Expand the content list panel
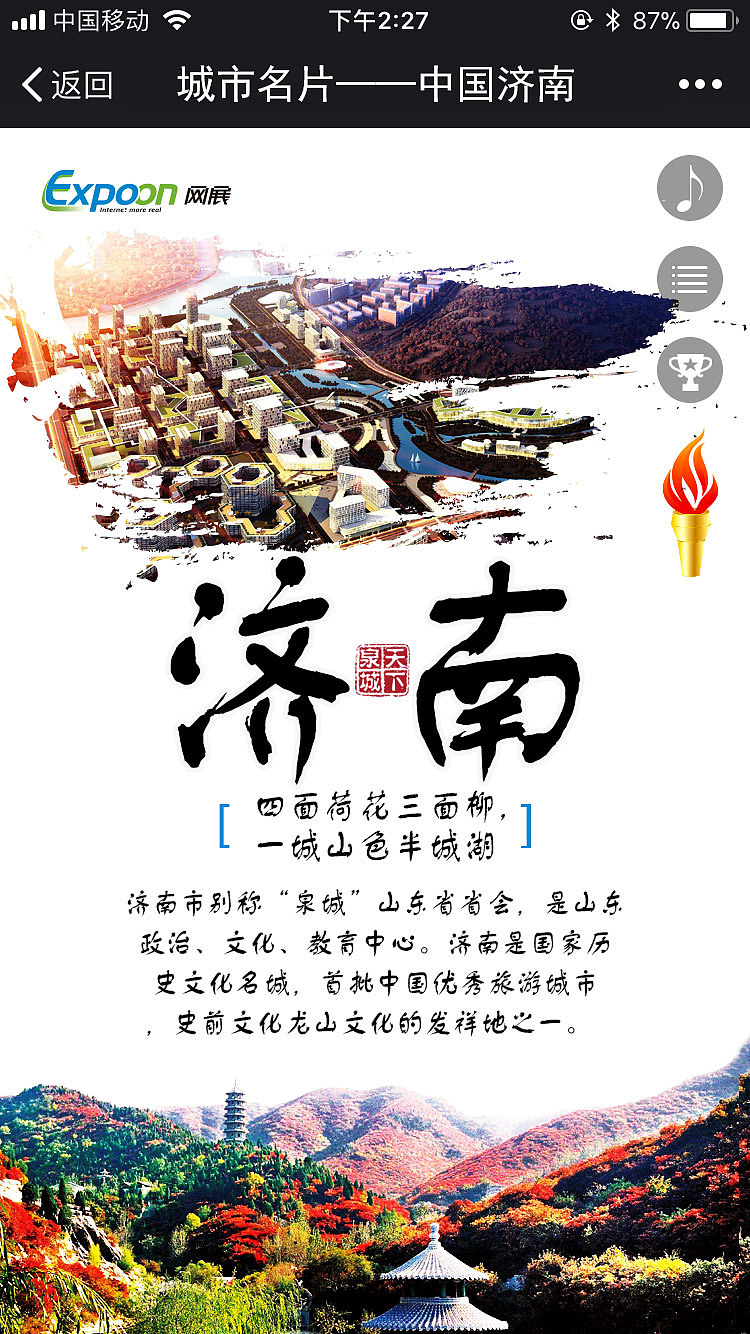This screenshot has height=1334, width=750. pos(688,280)
